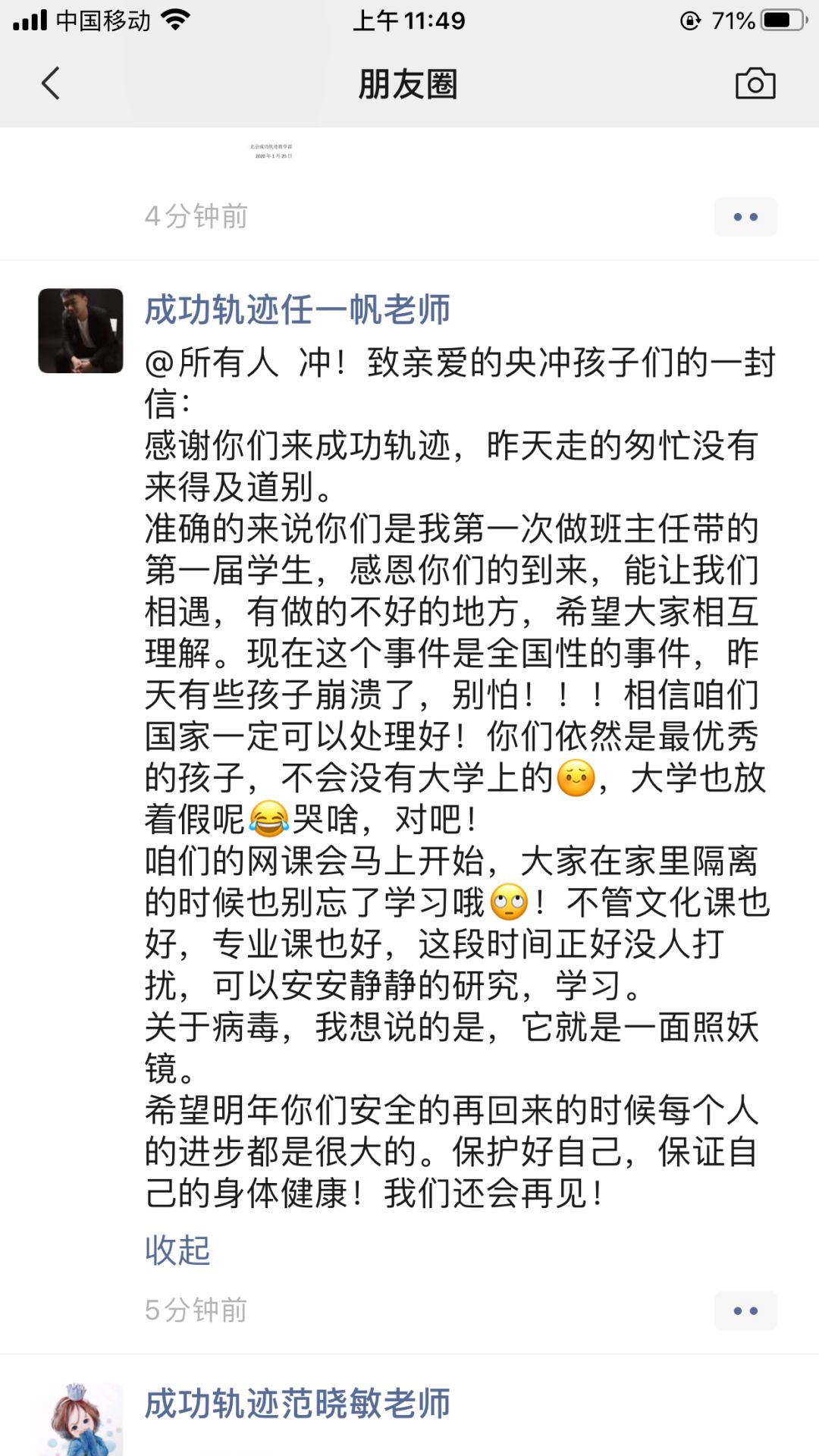The image size is (819, 1456).
Task: Open the camera to post a moment
Action: pyautogui.click(x=755, y=83)
